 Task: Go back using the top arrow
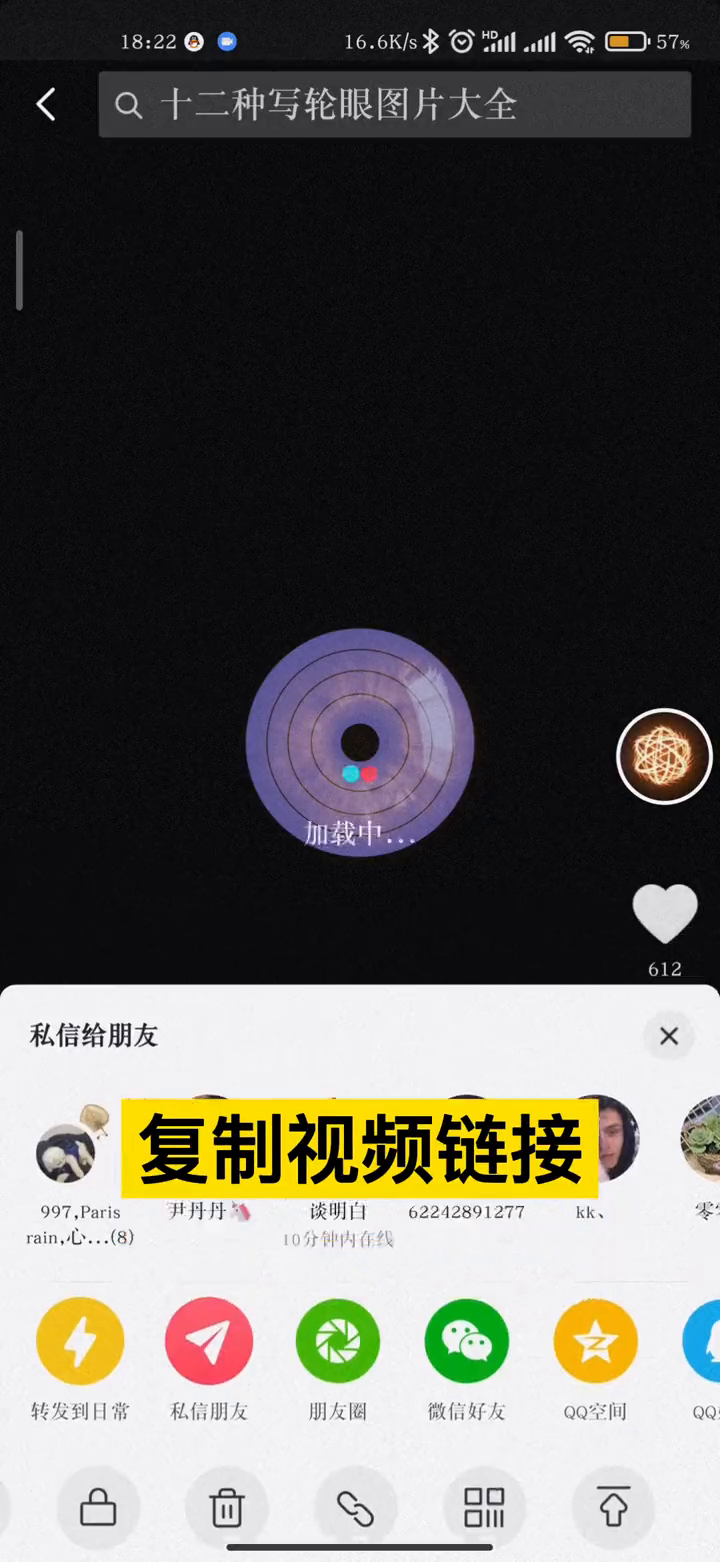coord(46,104)
